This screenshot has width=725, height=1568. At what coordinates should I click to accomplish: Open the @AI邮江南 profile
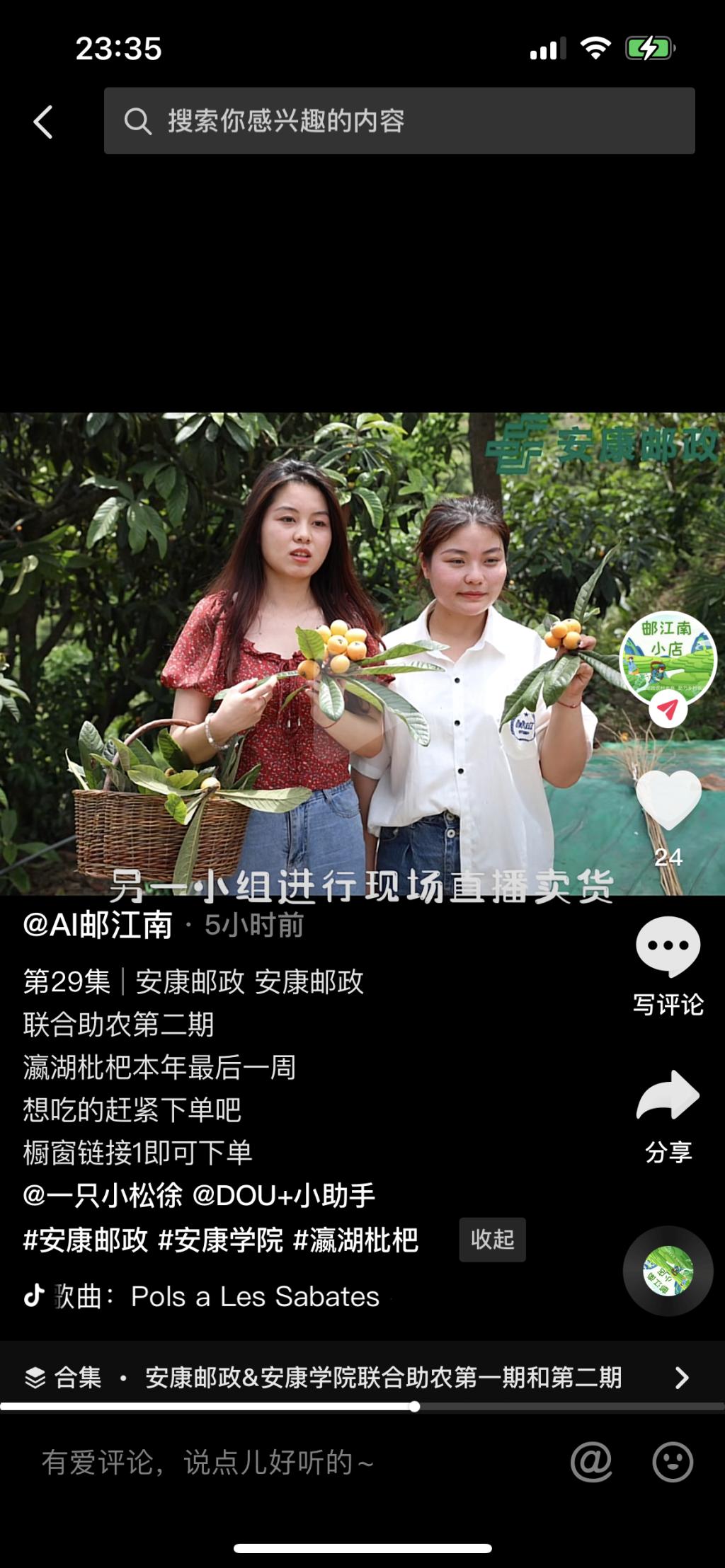[98, 926]
